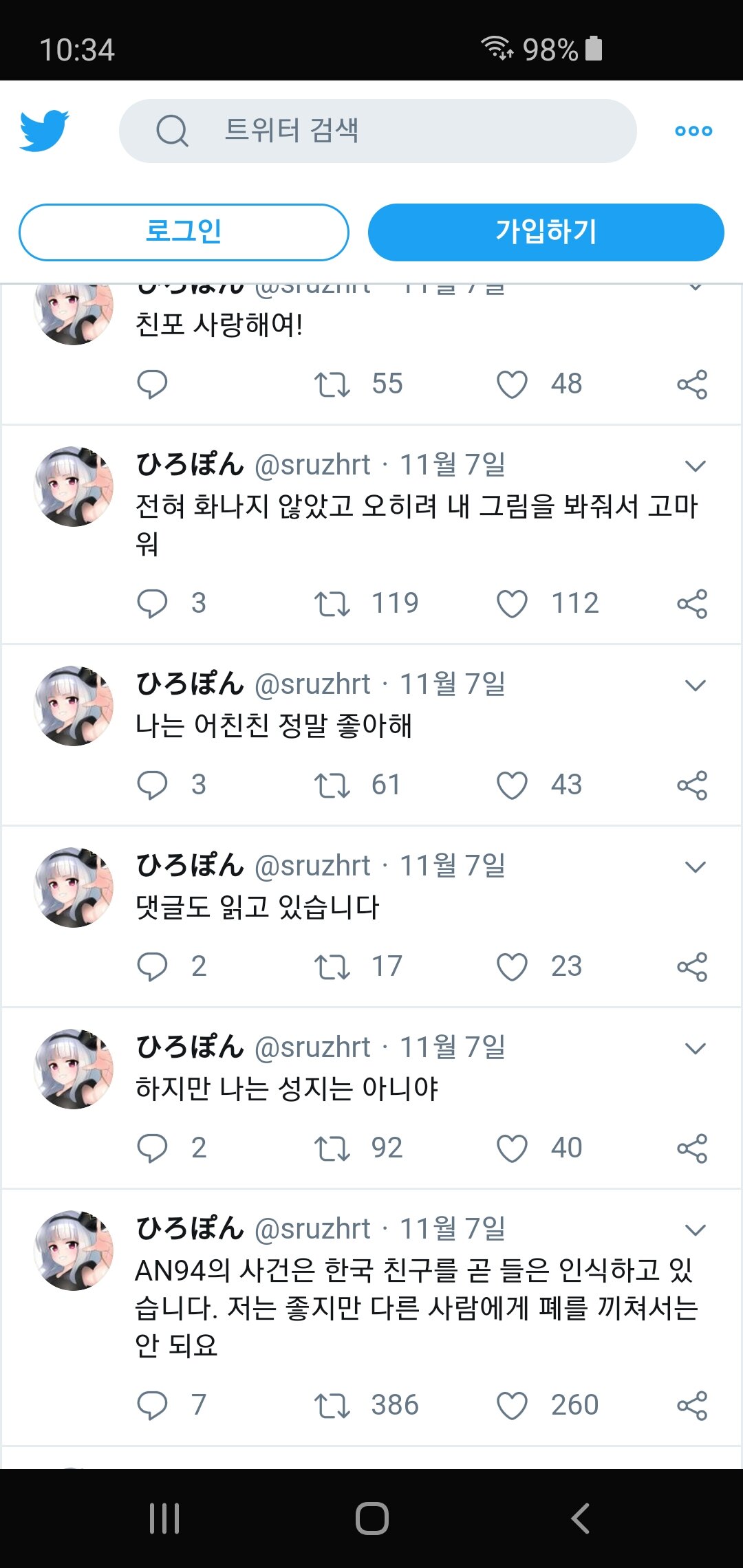Tap the 가입하기 sign-up button

coord(546,232)
